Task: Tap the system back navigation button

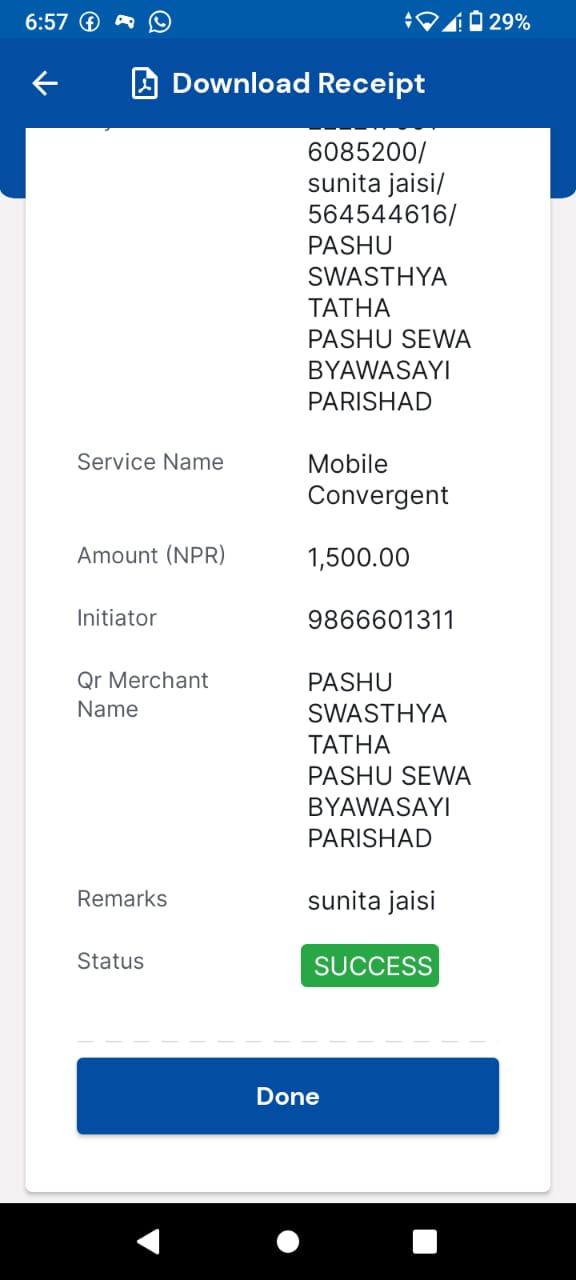Action: tap(148, 1241)
